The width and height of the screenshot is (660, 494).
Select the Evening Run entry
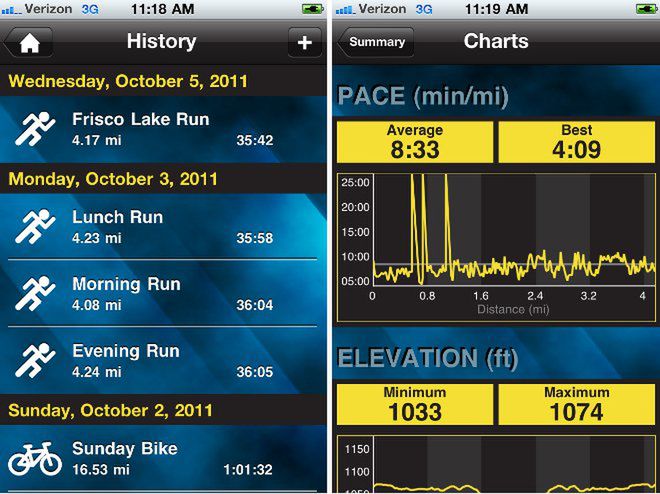point(164,360)
